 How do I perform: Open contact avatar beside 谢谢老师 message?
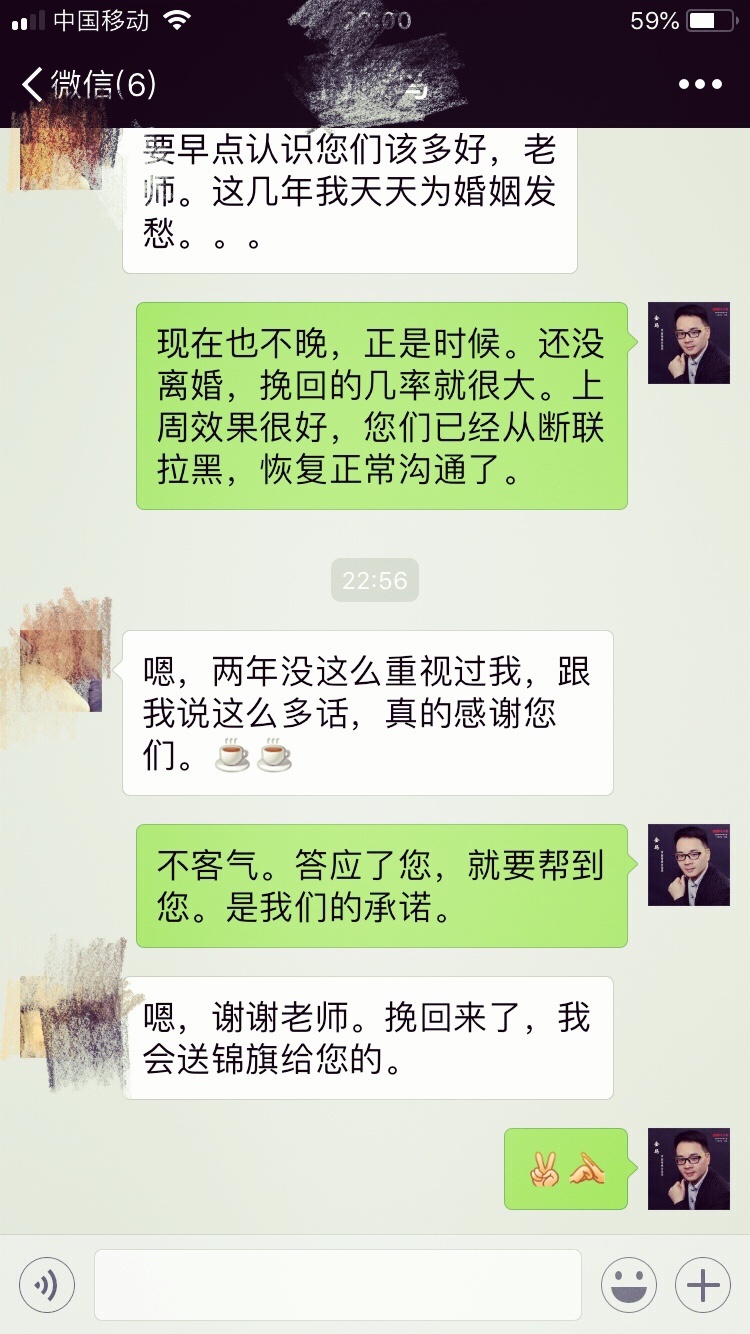pyautogui.click(x=62, y=1017)
